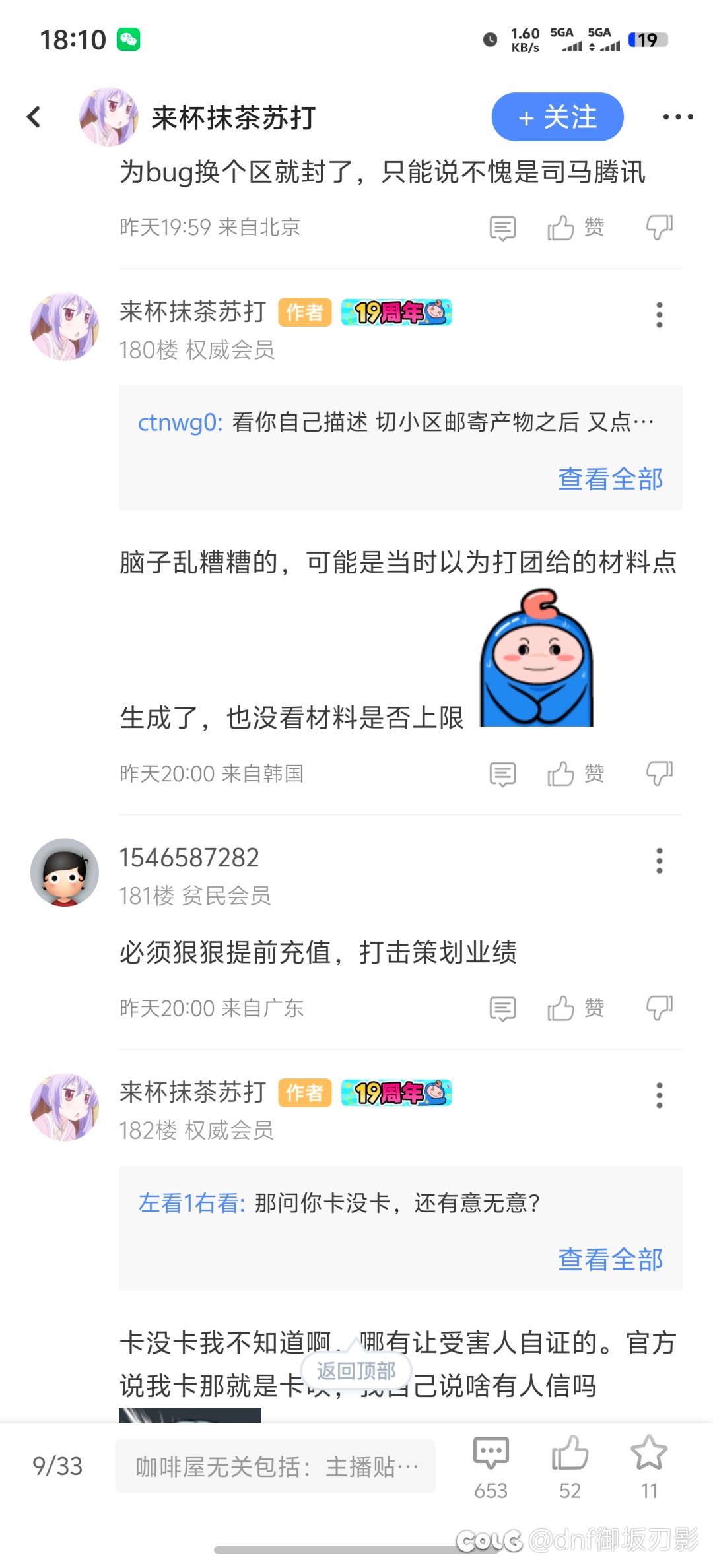The width and height of the screenshot is (713, 1568).
Task: Open more options for floor 181
Action: click(x=659, y=861)
